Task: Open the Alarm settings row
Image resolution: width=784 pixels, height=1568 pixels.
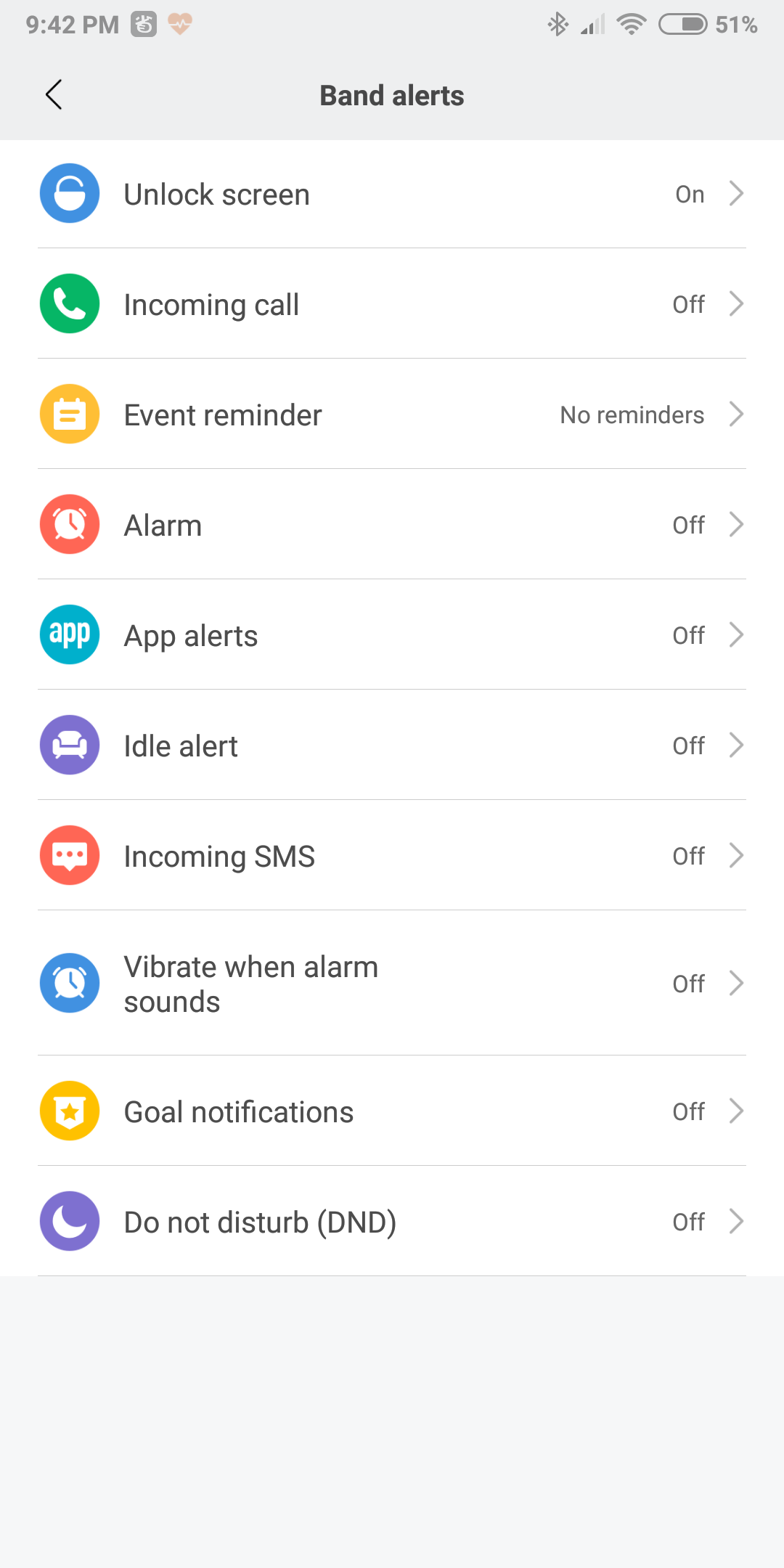Action: pyautogui.click(x=392, y=525)
